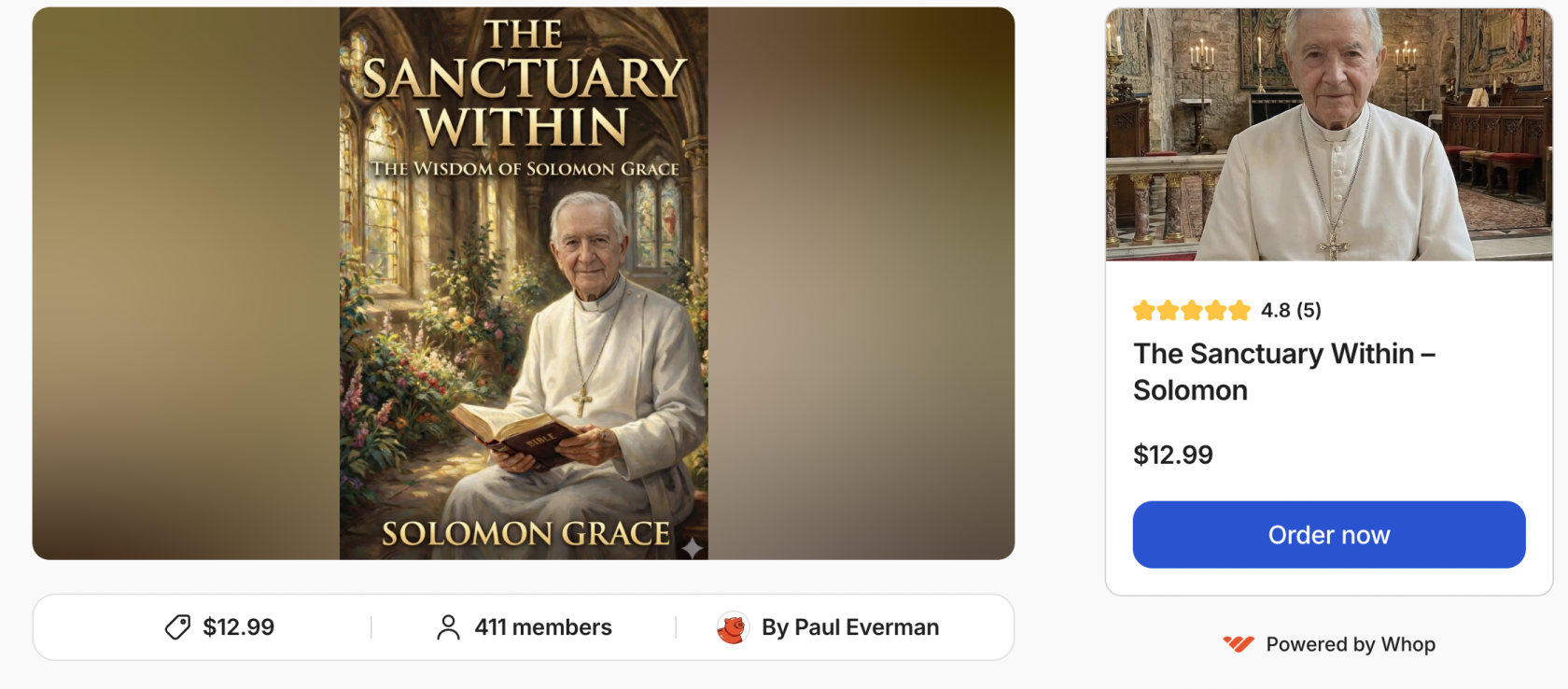Open the 4.8 star rating reviews
This screenshot has width=1568, height=689.
pos(1226,310)
